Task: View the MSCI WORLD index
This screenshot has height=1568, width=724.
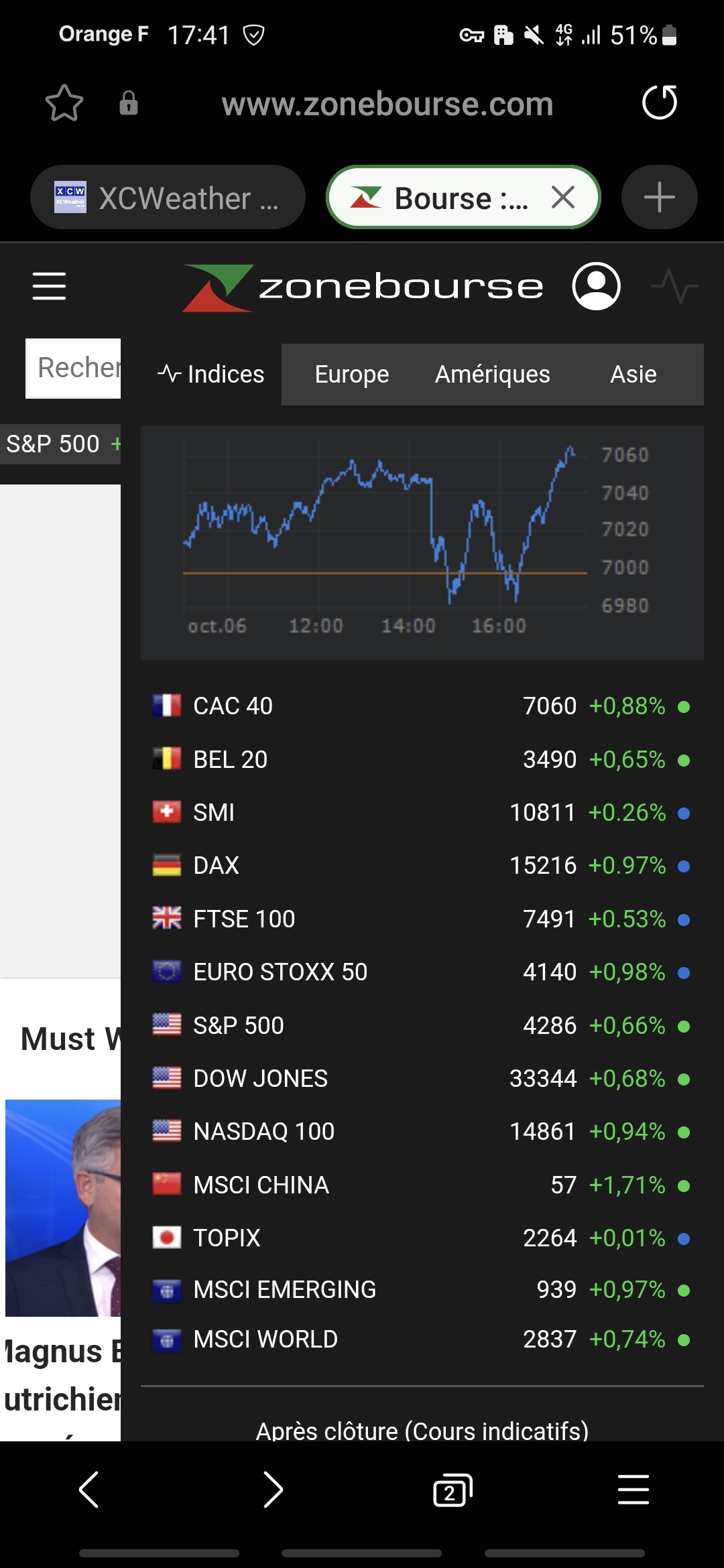Action: (265, 1340)
